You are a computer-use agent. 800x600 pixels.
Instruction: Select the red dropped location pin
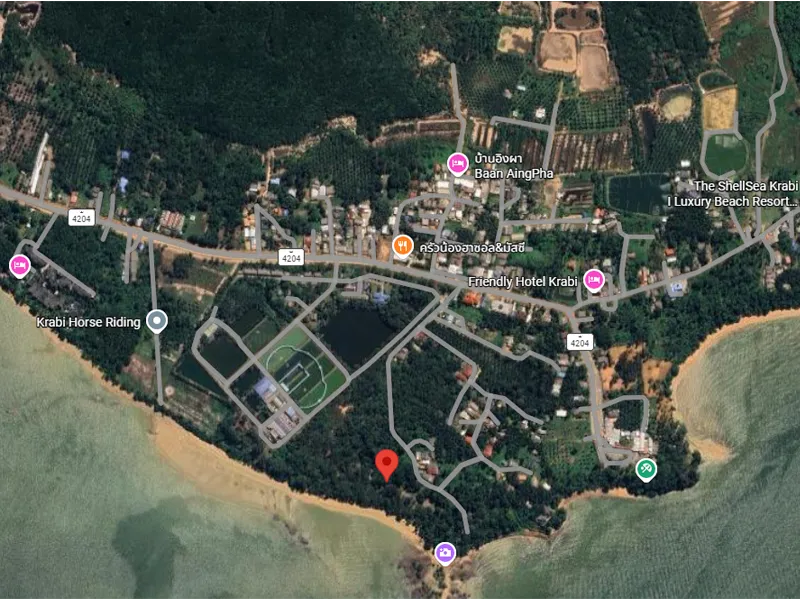[387, 465]
